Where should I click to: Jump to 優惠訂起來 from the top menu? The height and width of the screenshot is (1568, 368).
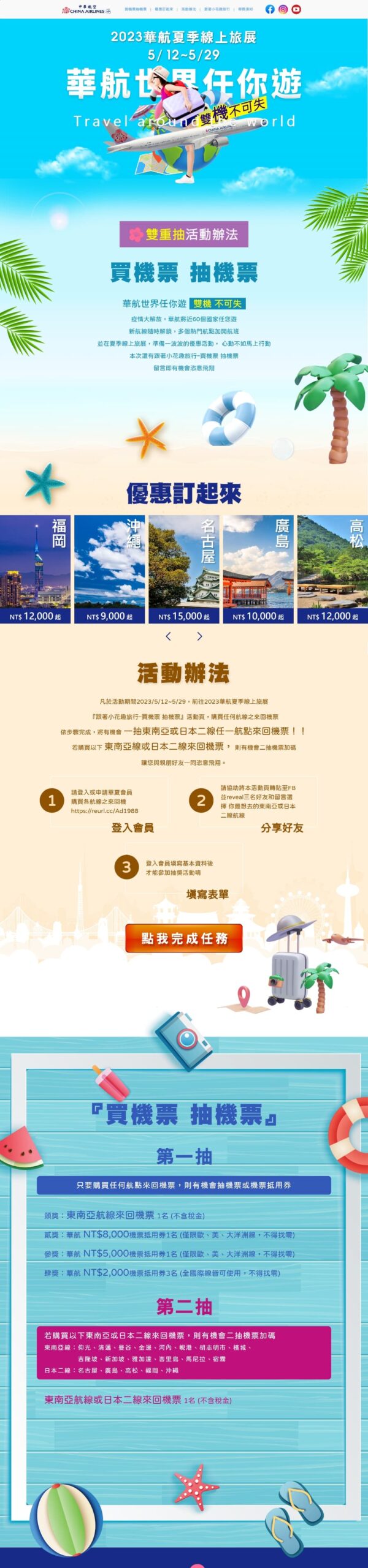coord(164,9)
